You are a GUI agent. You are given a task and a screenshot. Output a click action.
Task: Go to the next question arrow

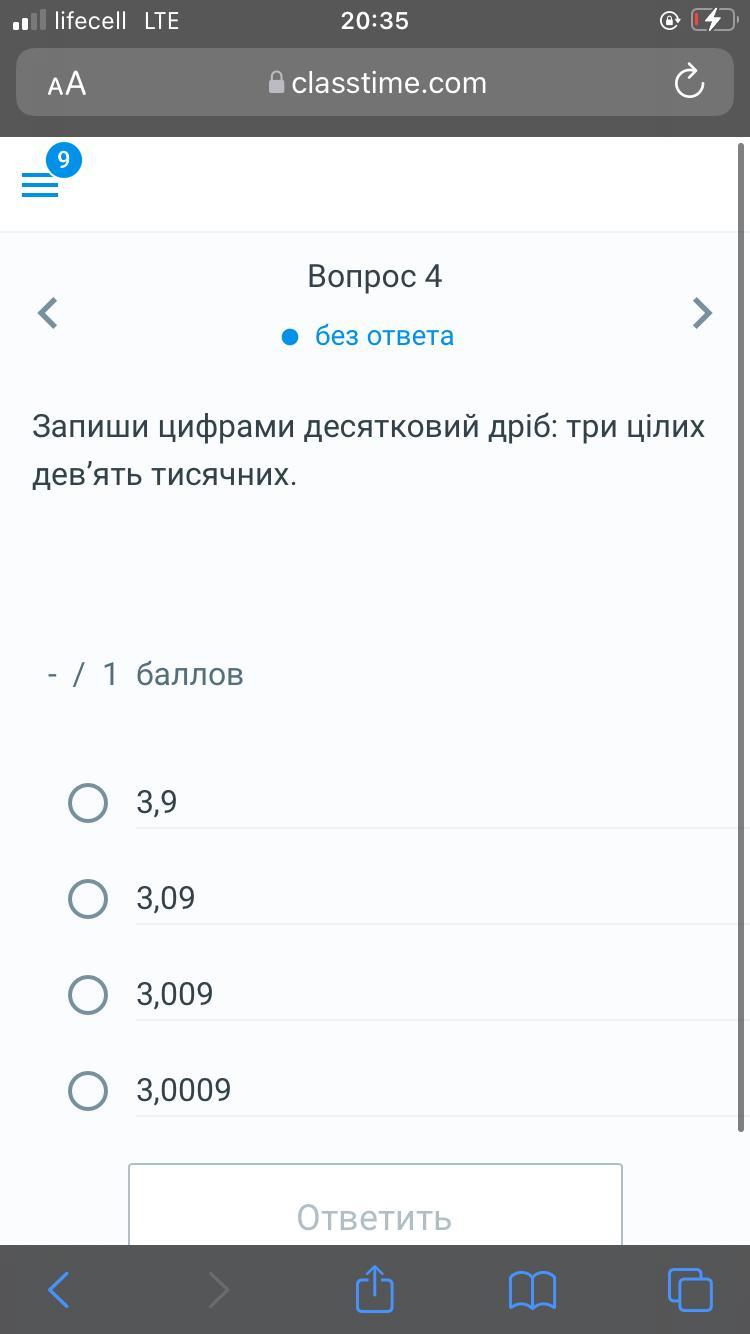(702, 313)
